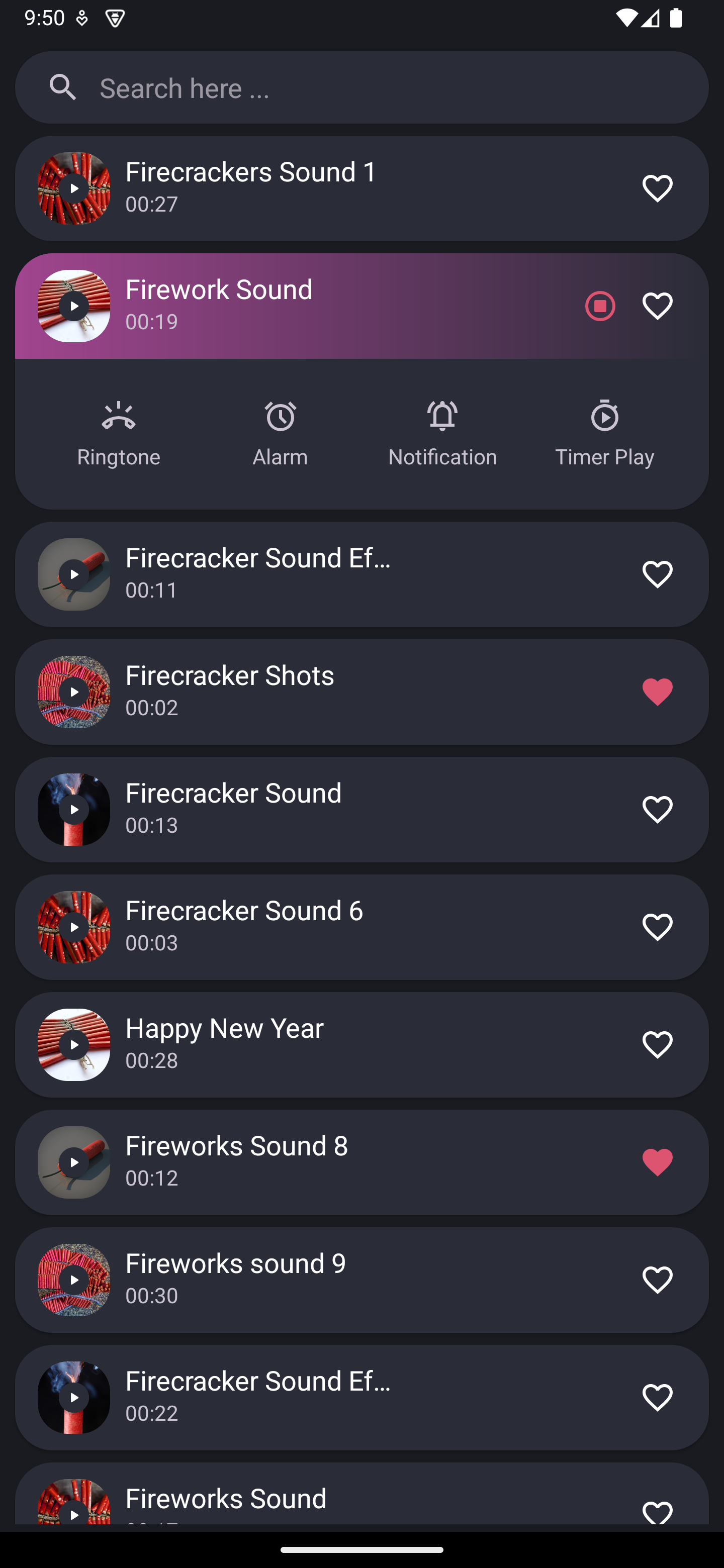Play the 00:11 Firecracker Sound Effect

[x=74, y=574]
